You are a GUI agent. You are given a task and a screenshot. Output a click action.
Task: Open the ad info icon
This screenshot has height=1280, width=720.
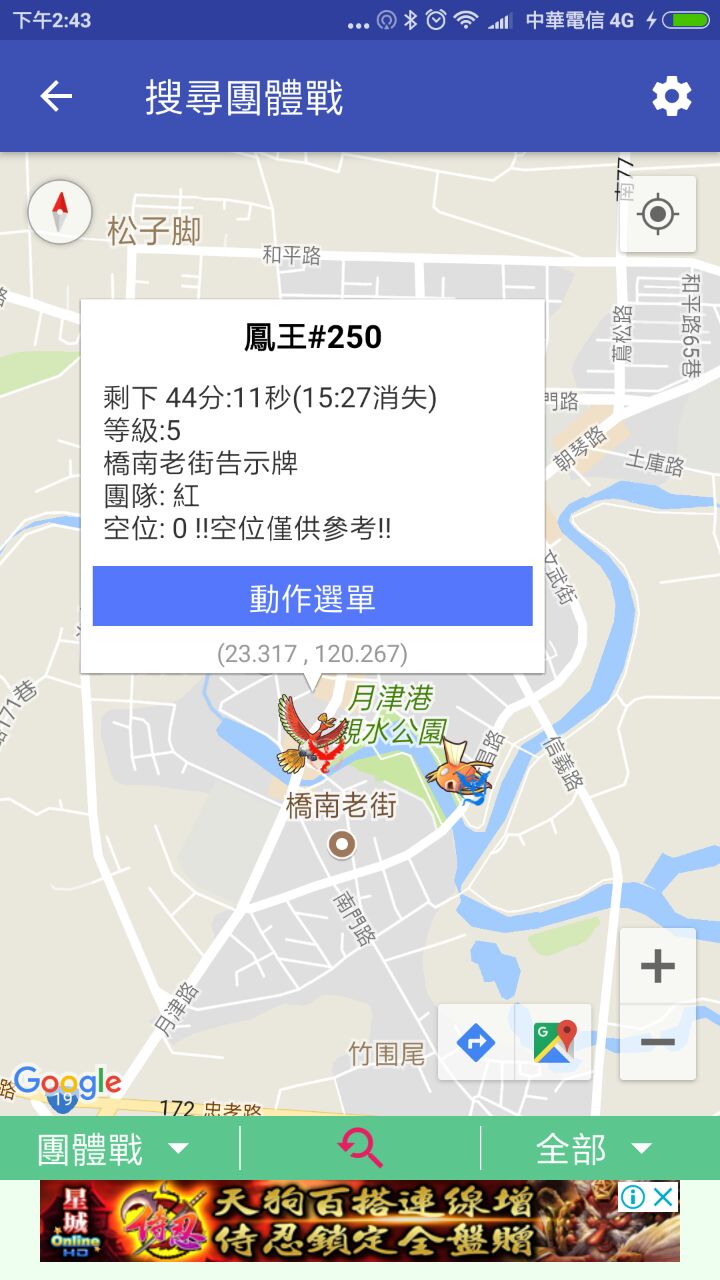point(633,1196)
